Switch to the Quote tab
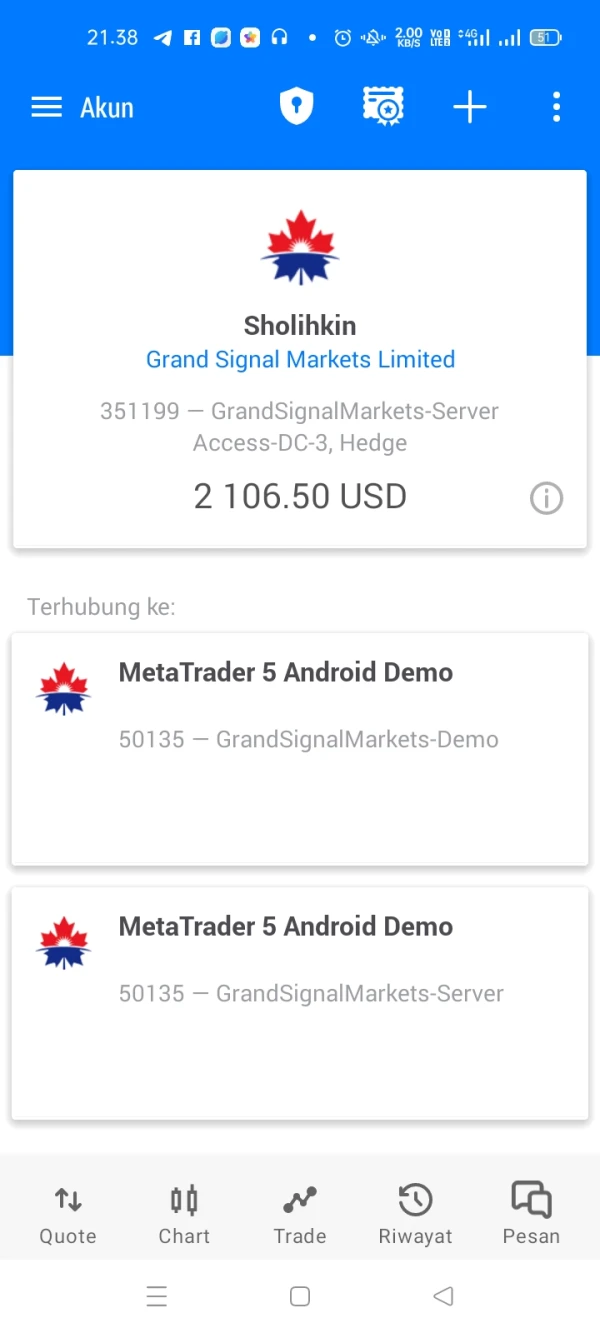Viewport: 600px width, 1333px height. tap(68, 1214)
